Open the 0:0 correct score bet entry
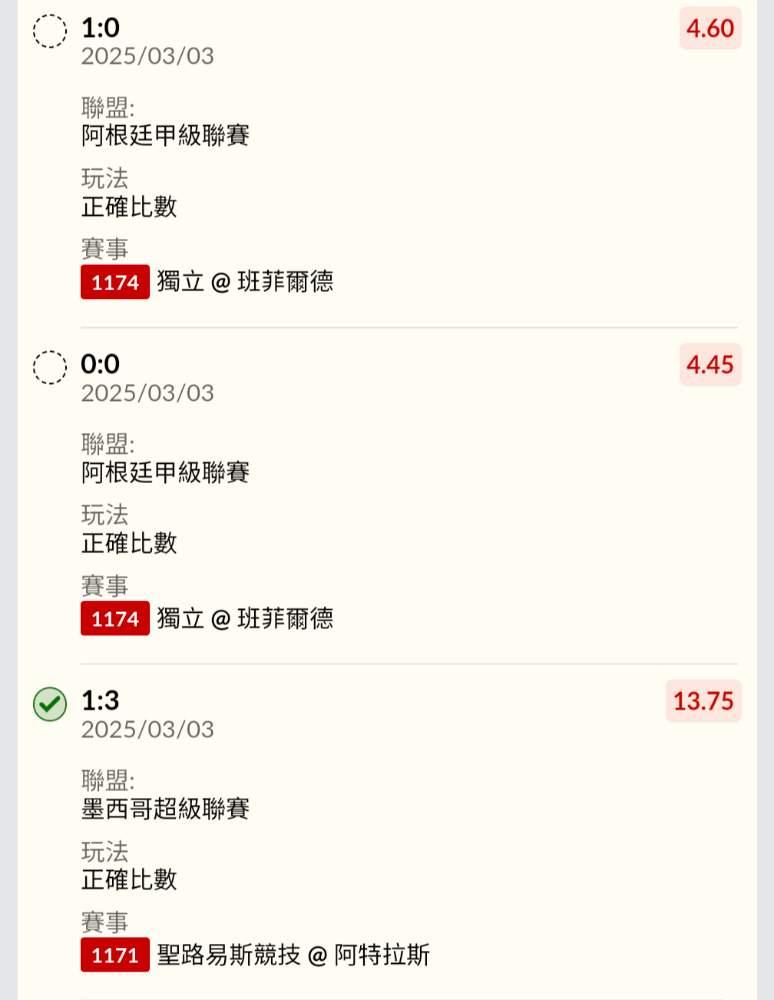The width and height of the screenshot is (774, 1000). click(100, 364)
